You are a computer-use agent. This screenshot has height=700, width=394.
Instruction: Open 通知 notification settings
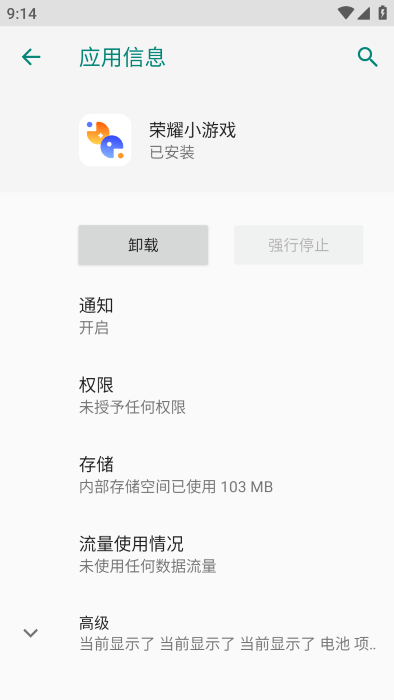click(x=197, y=317)
